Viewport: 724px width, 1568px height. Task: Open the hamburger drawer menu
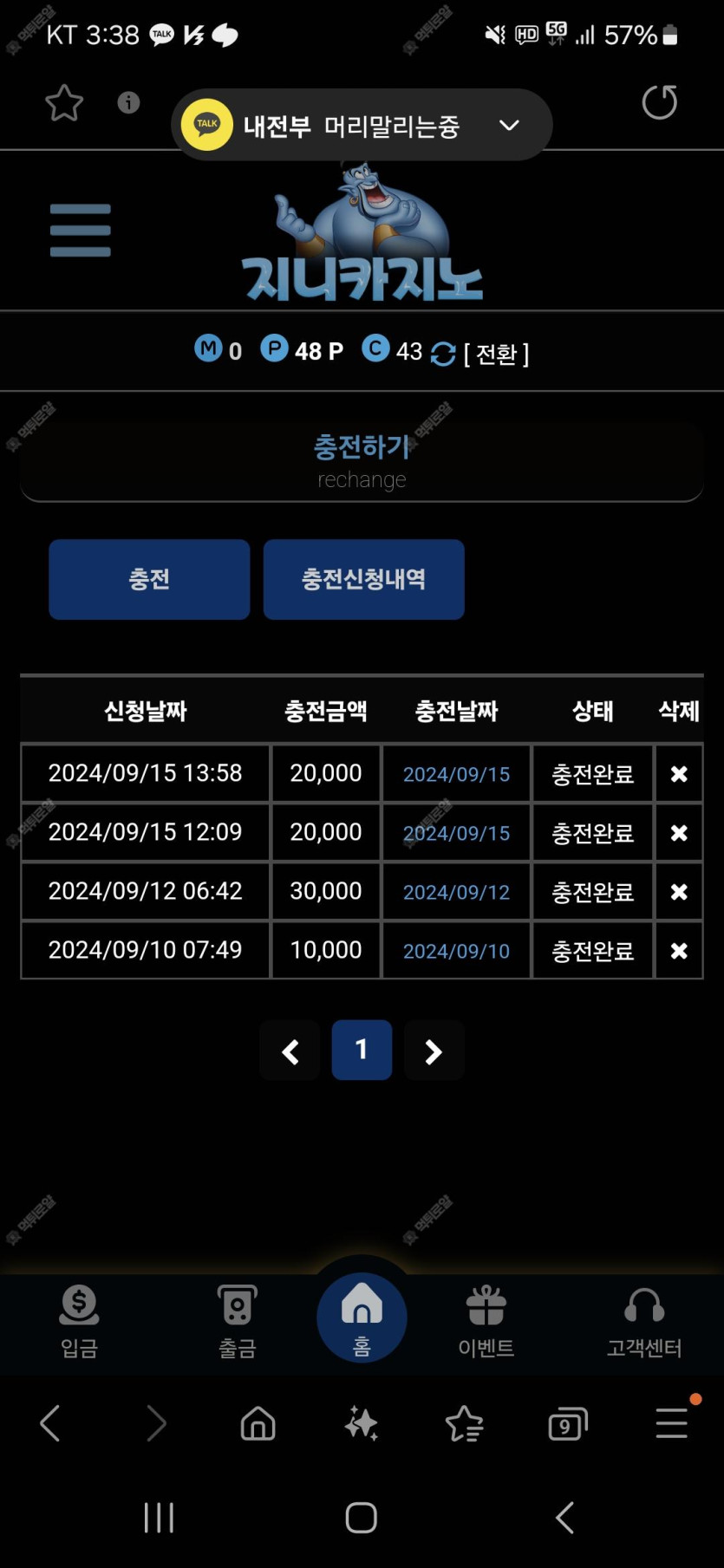coord(80,231)
